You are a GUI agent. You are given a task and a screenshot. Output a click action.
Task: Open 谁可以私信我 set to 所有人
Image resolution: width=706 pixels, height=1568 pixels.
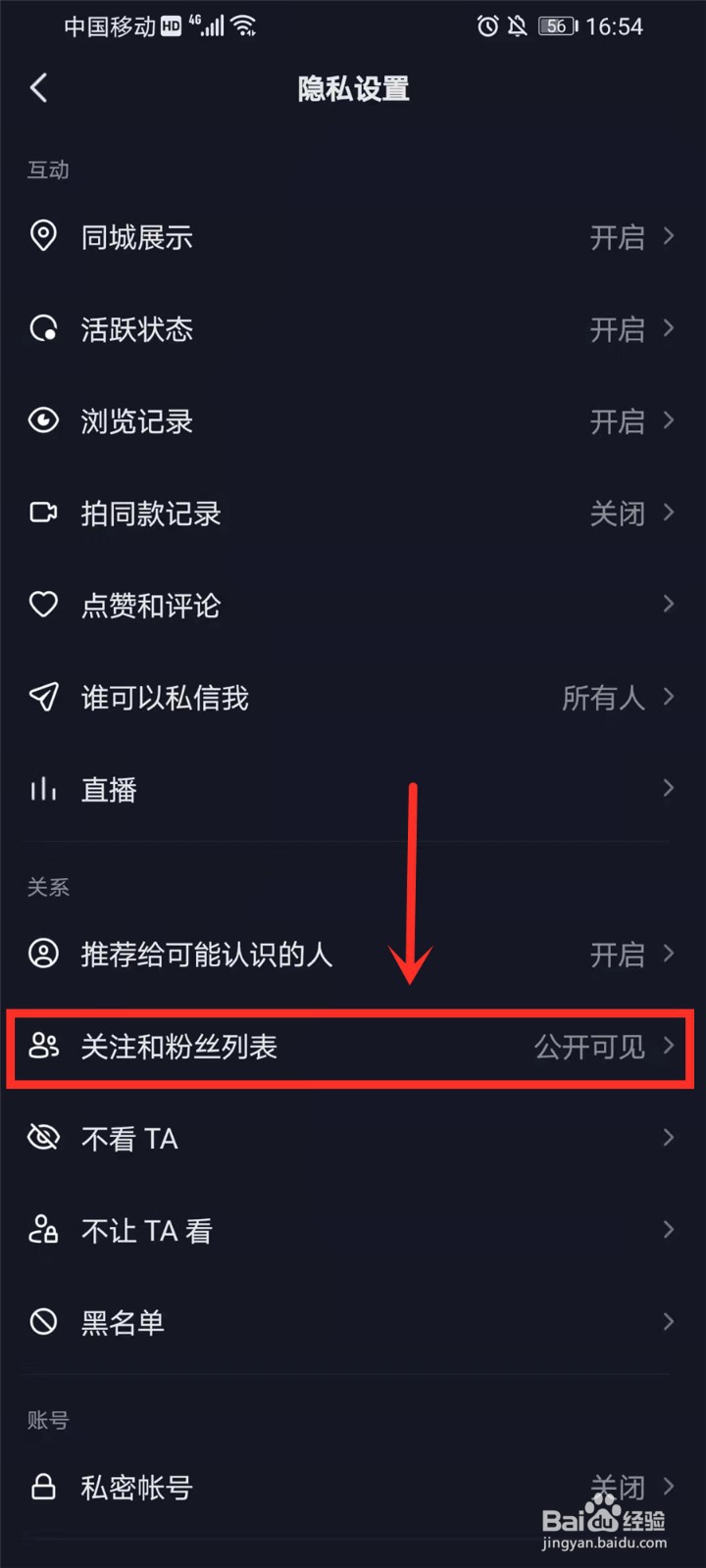tap(353, 697)
